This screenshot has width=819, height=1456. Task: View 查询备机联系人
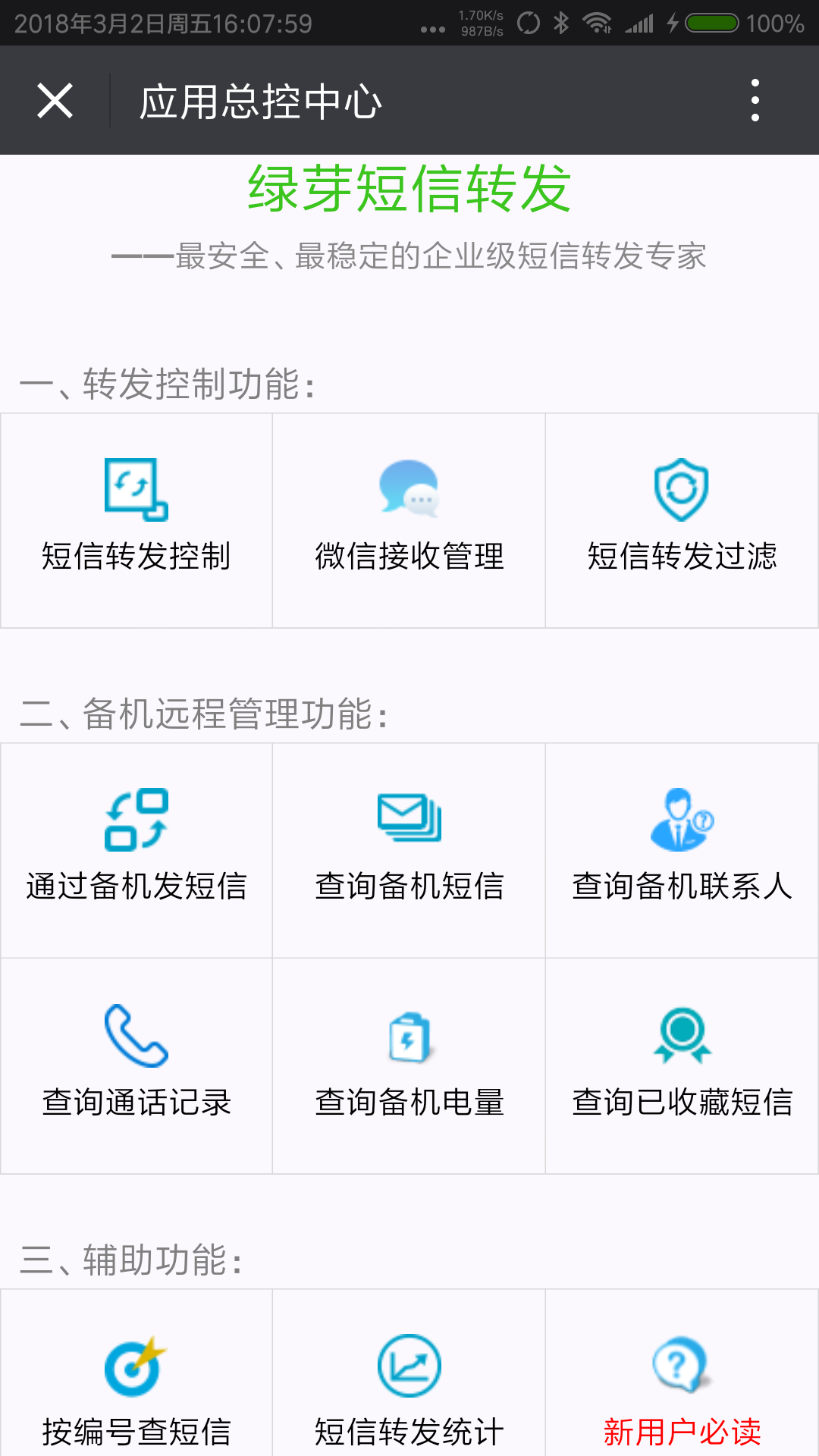[x=682, y=850]
